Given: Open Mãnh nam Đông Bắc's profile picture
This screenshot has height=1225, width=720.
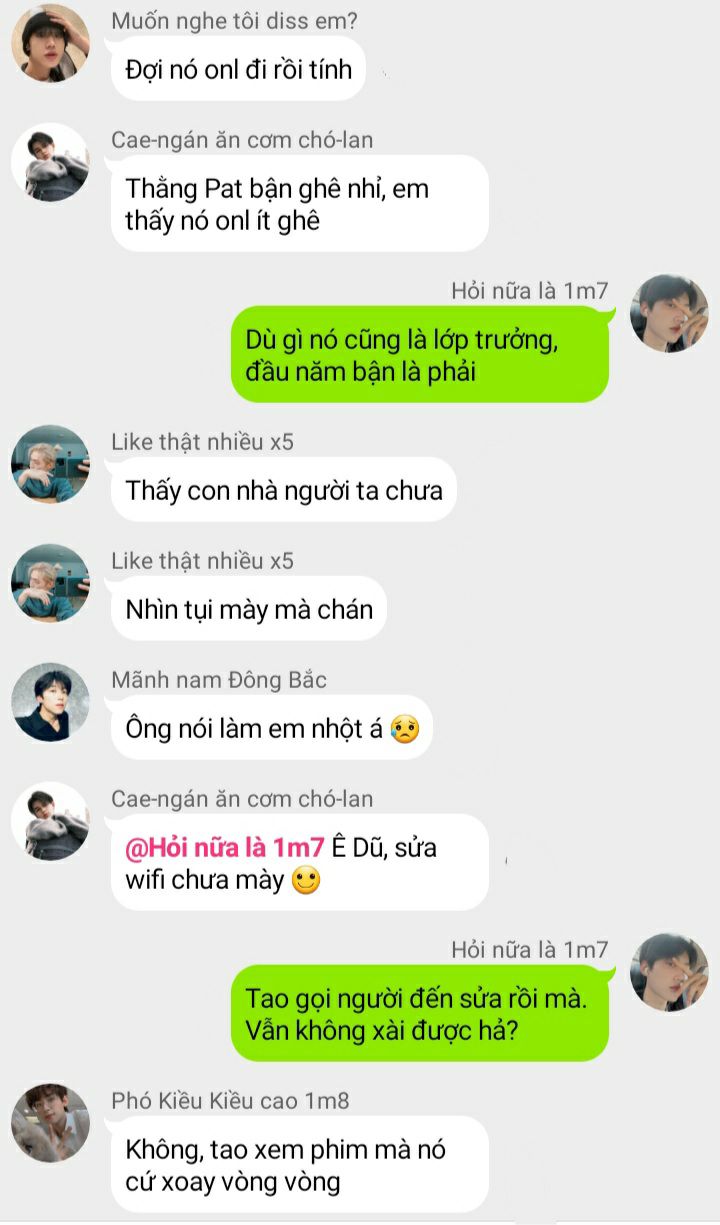Looking at the screenshot, I should click(50, 702).
